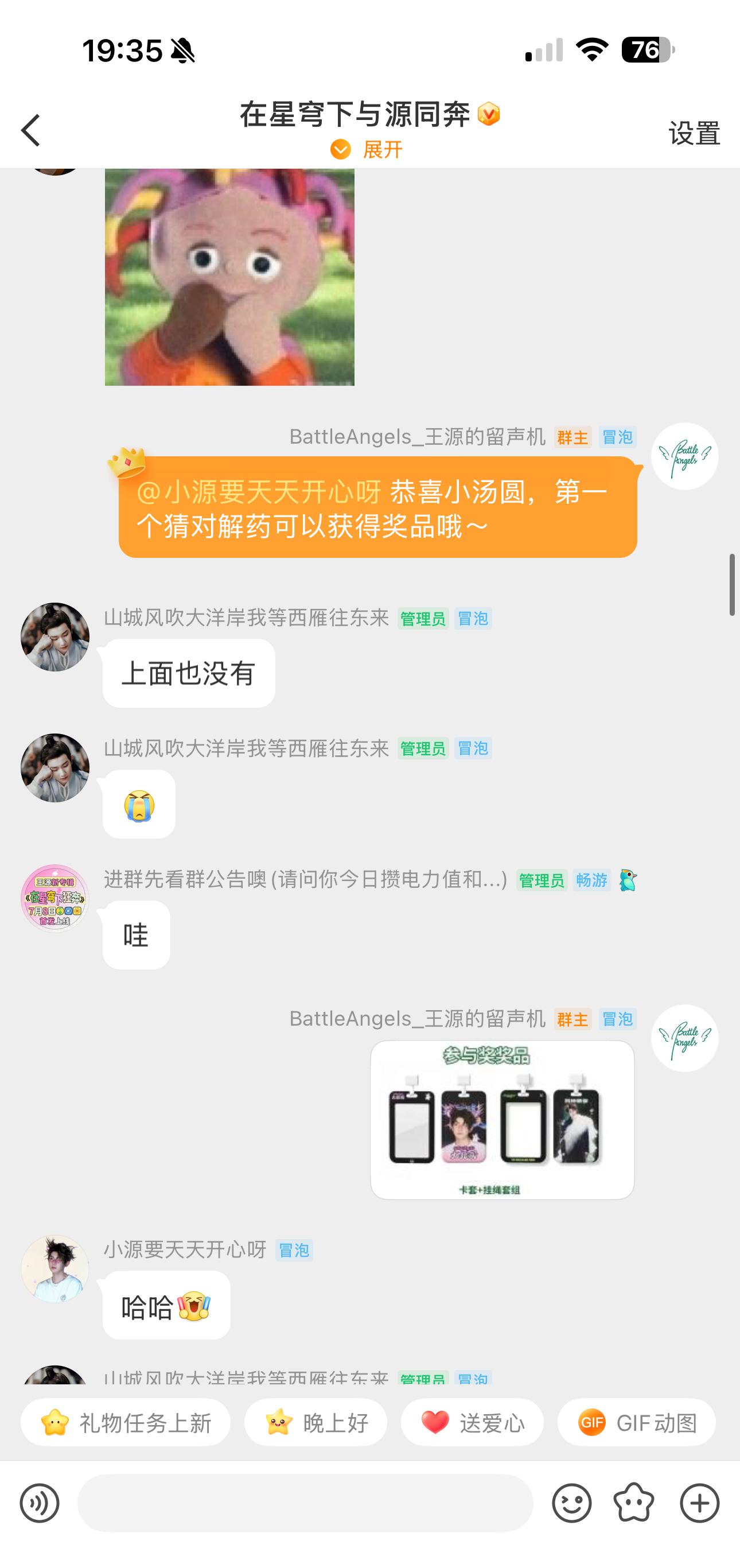Open 设置 for this group
This screenshot has height=1568, width=740.
[694, 133]
